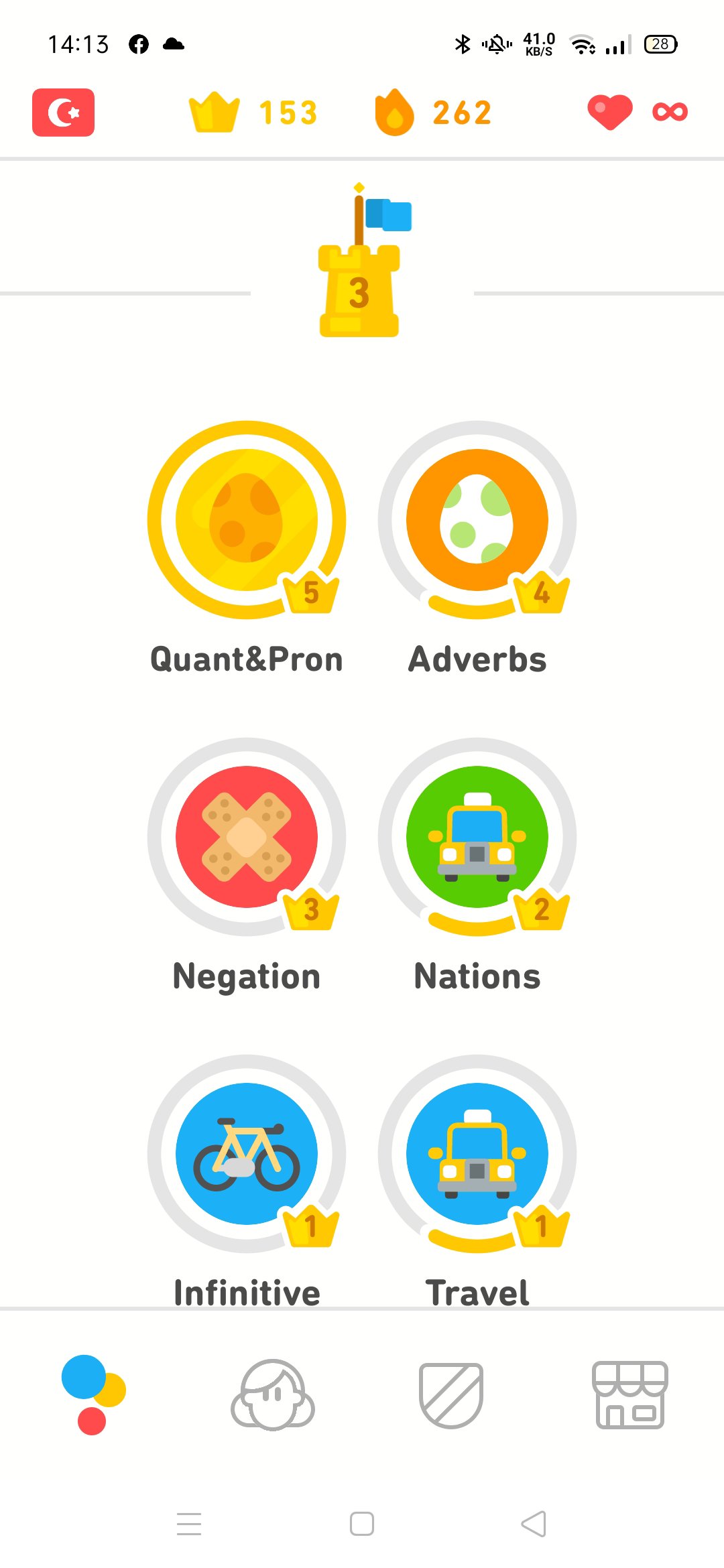The height and width of the screenshot is (1568, 724).
Task: Open the Quant&Pron skill
Action: [x=247, y=520]
